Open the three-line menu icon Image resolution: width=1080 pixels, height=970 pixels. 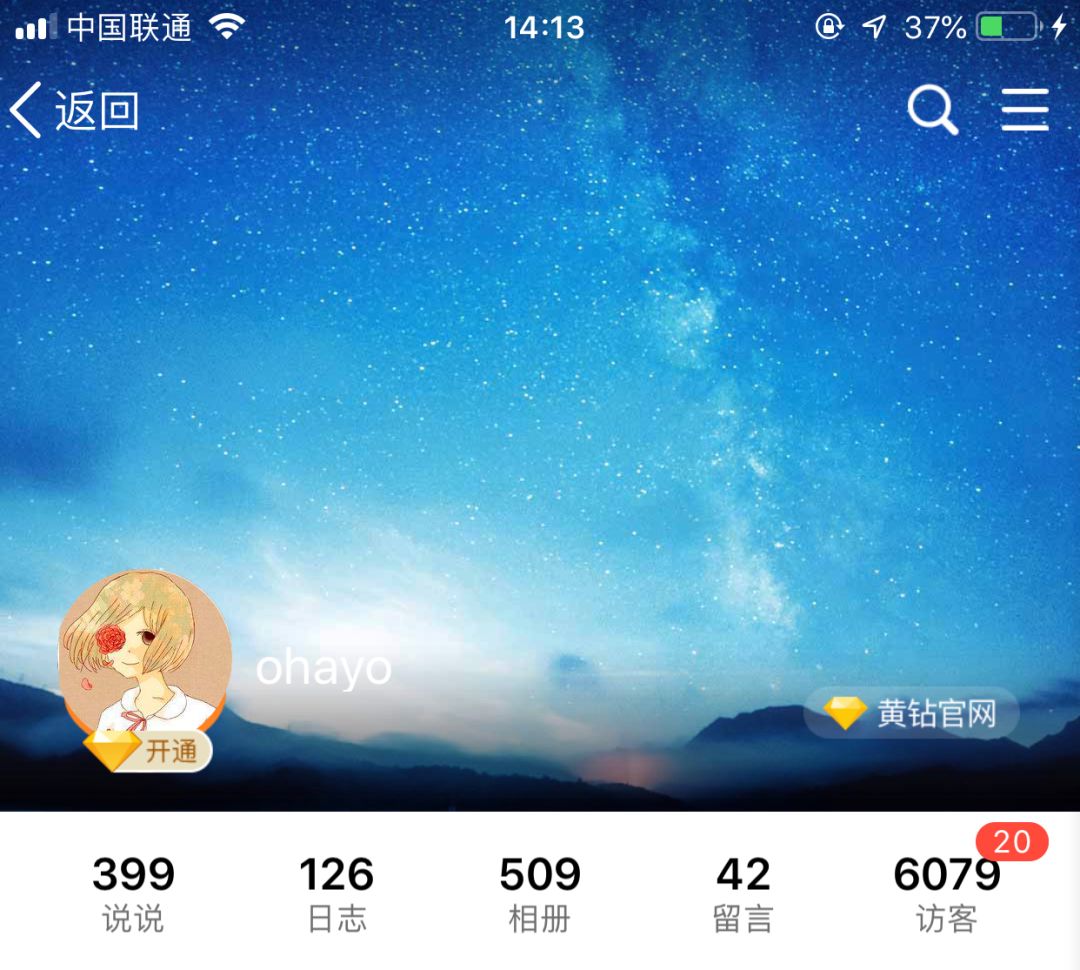click(x=1025, y=110)
